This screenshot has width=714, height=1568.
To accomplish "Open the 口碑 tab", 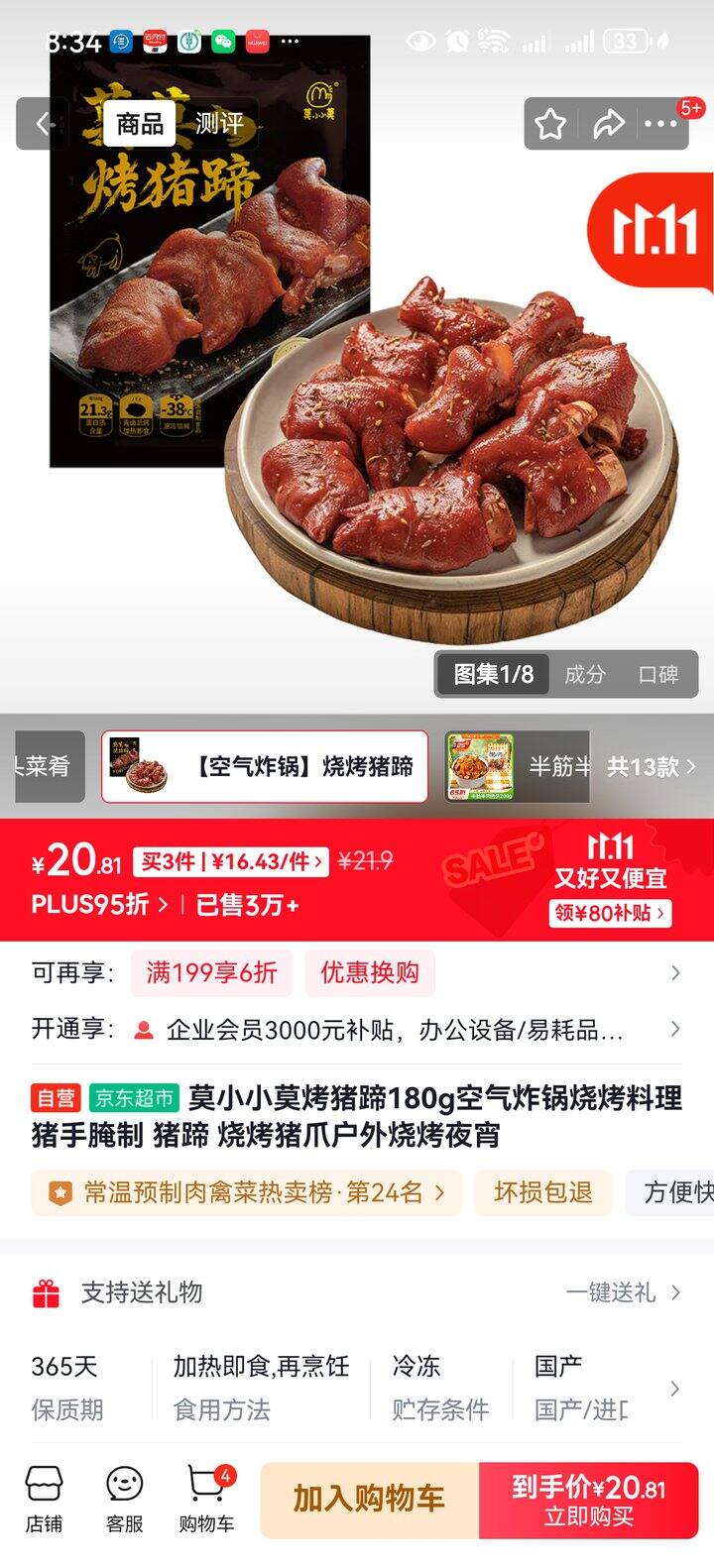I will pos(658,674).
